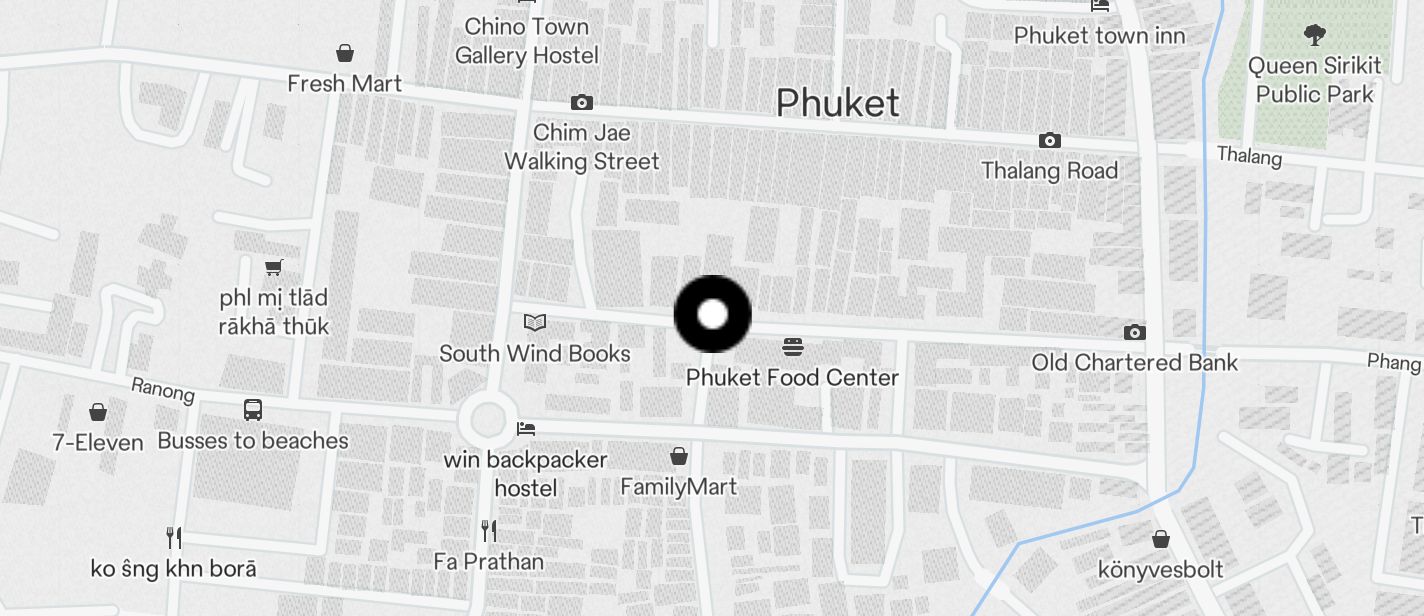
Task: Tap the Old Chartered Bank camera marker
Action: click(1134, 333)
